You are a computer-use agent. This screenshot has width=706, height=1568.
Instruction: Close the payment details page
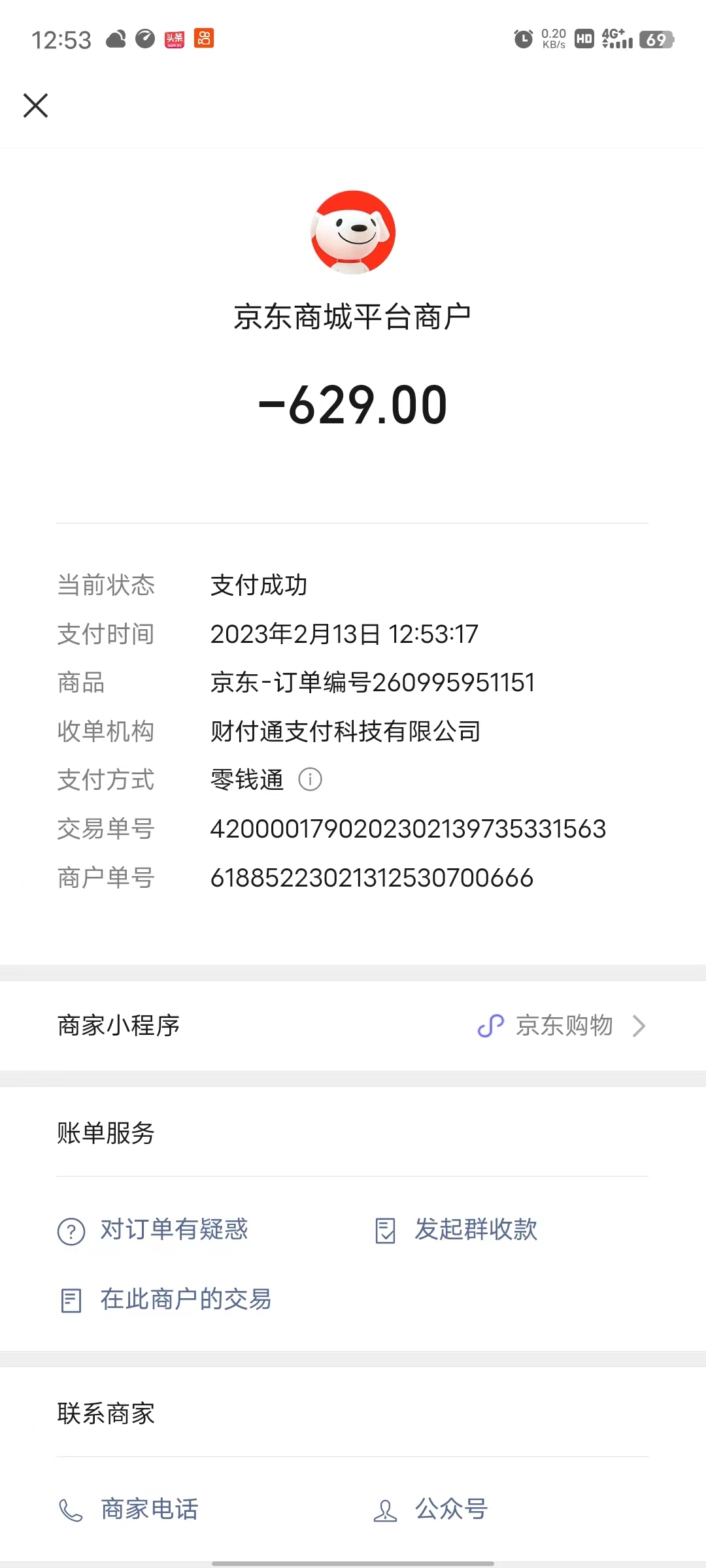point(35,105)
